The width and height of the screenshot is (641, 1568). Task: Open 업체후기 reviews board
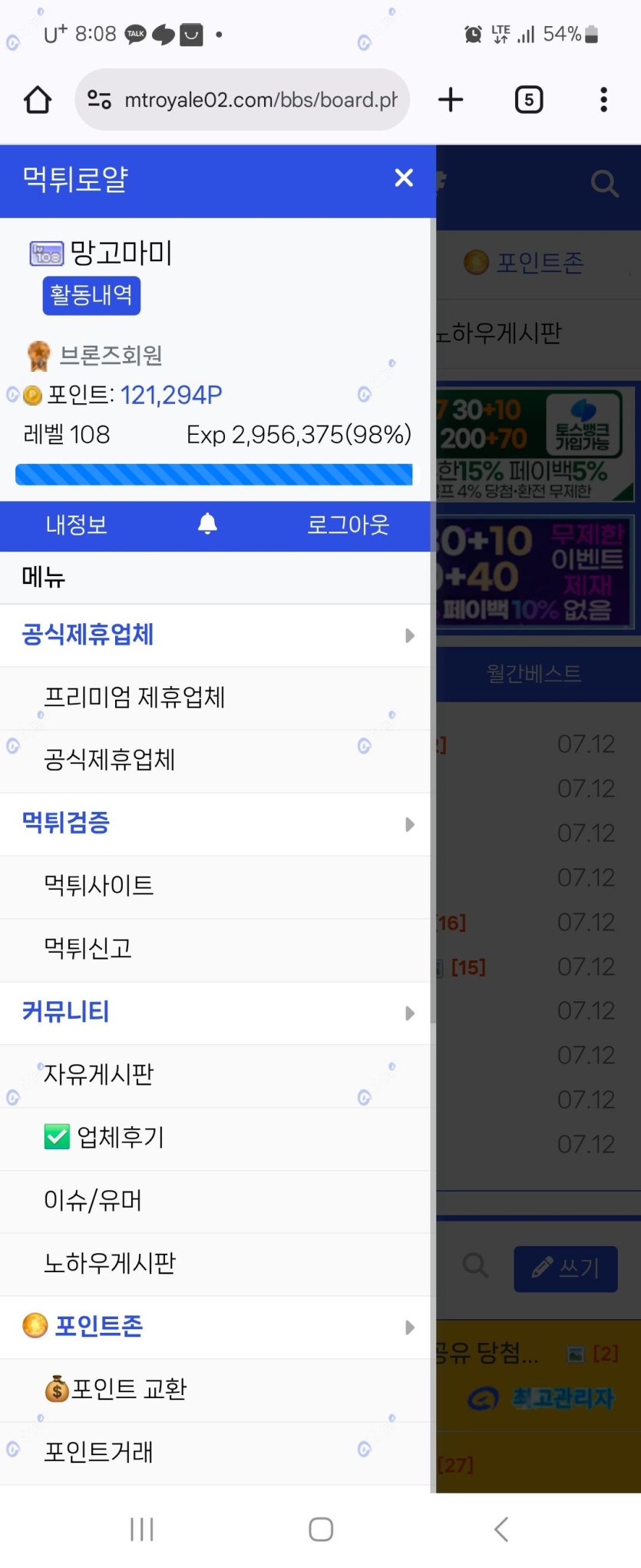pyautogui.click(x=120, y=1138)
